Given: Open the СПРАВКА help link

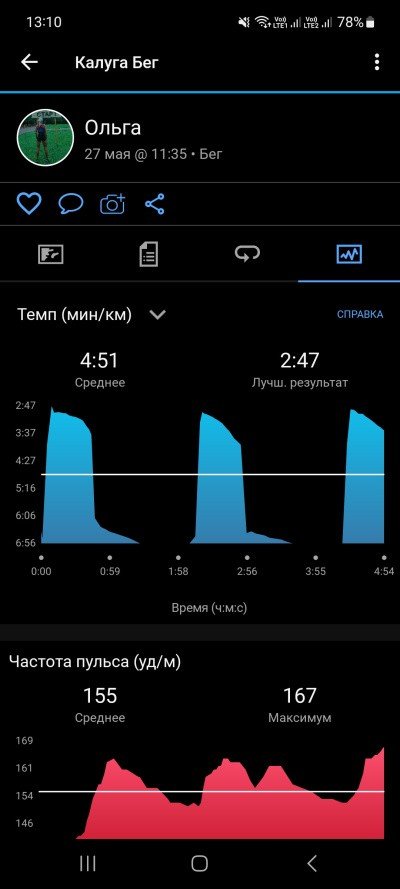Looking at the screenshot, I should 360,314.
